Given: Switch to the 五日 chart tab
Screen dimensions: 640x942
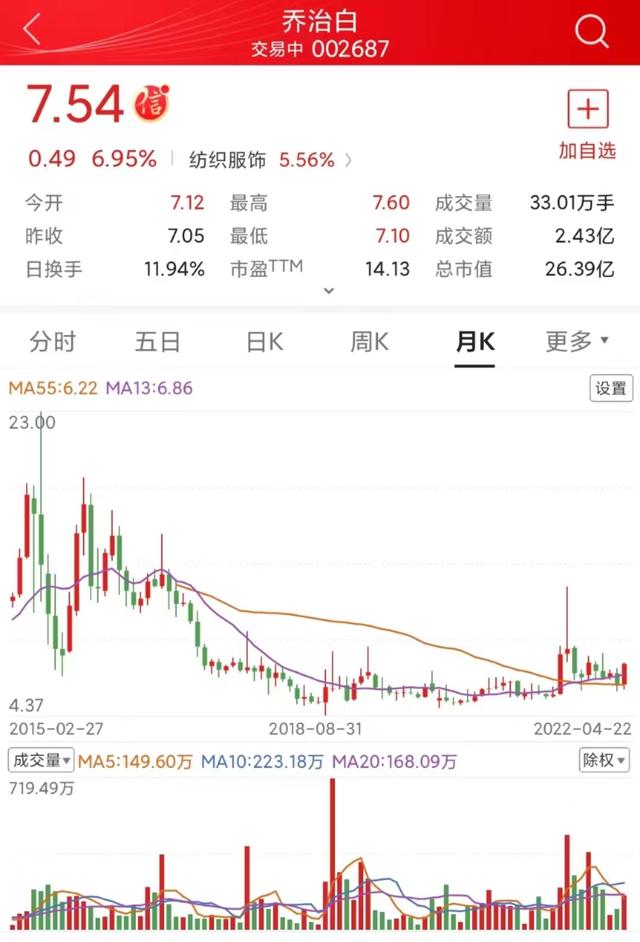Looking at the screenshot, I should 158,342.
